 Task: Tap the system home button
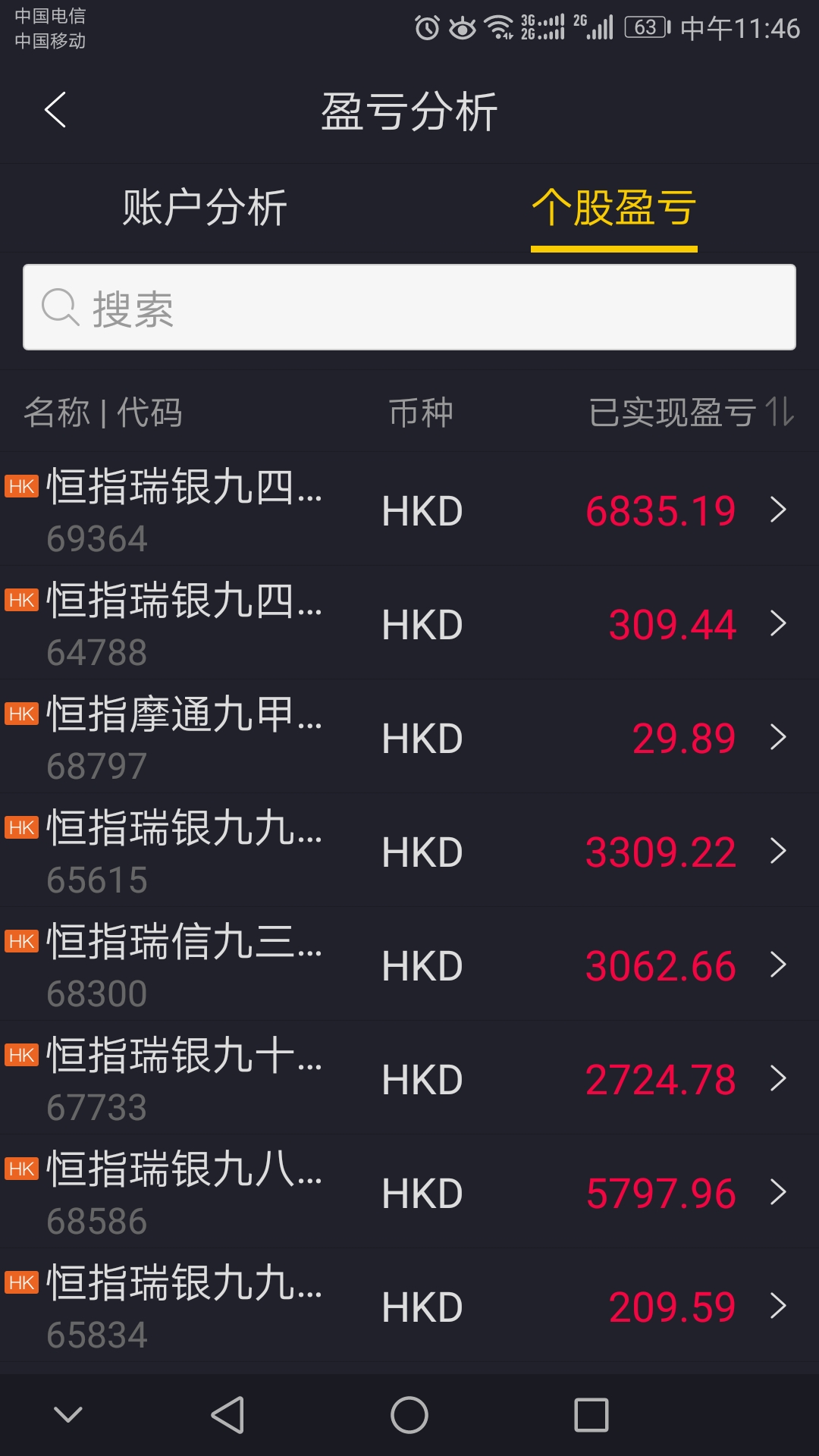pos(409,1415)
